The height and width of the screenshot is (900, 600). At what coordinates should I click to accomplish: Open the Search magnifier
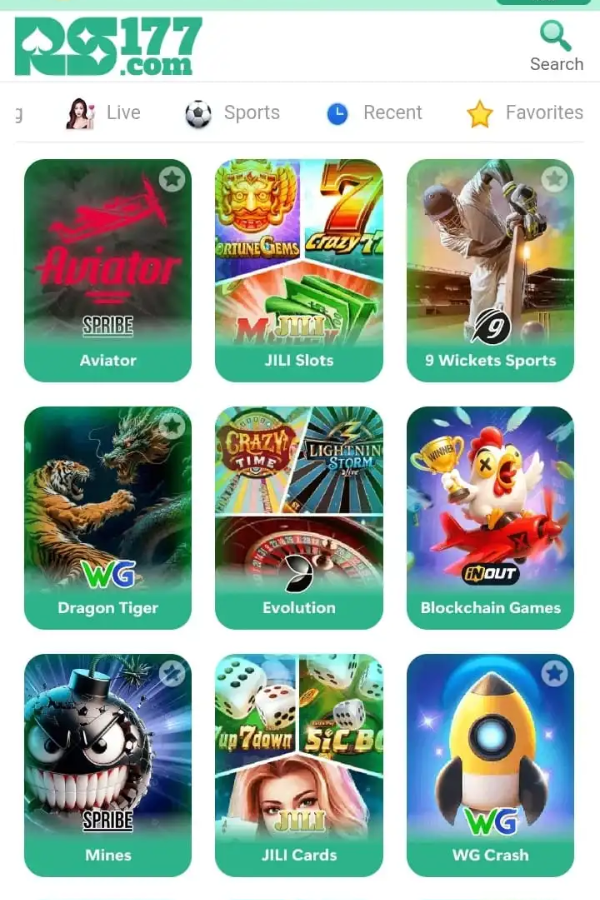click(x=556, y=46)
